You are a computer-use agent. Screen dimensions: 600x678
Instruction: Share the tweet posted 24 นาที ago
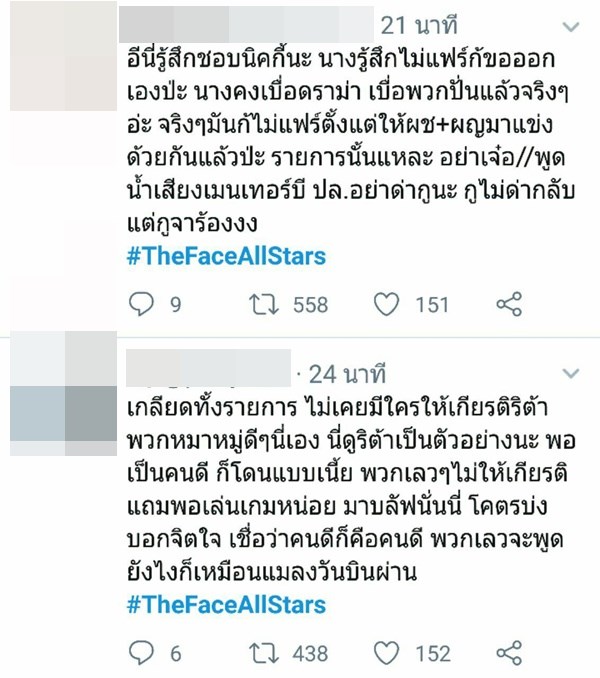click(x=510, y=652)
